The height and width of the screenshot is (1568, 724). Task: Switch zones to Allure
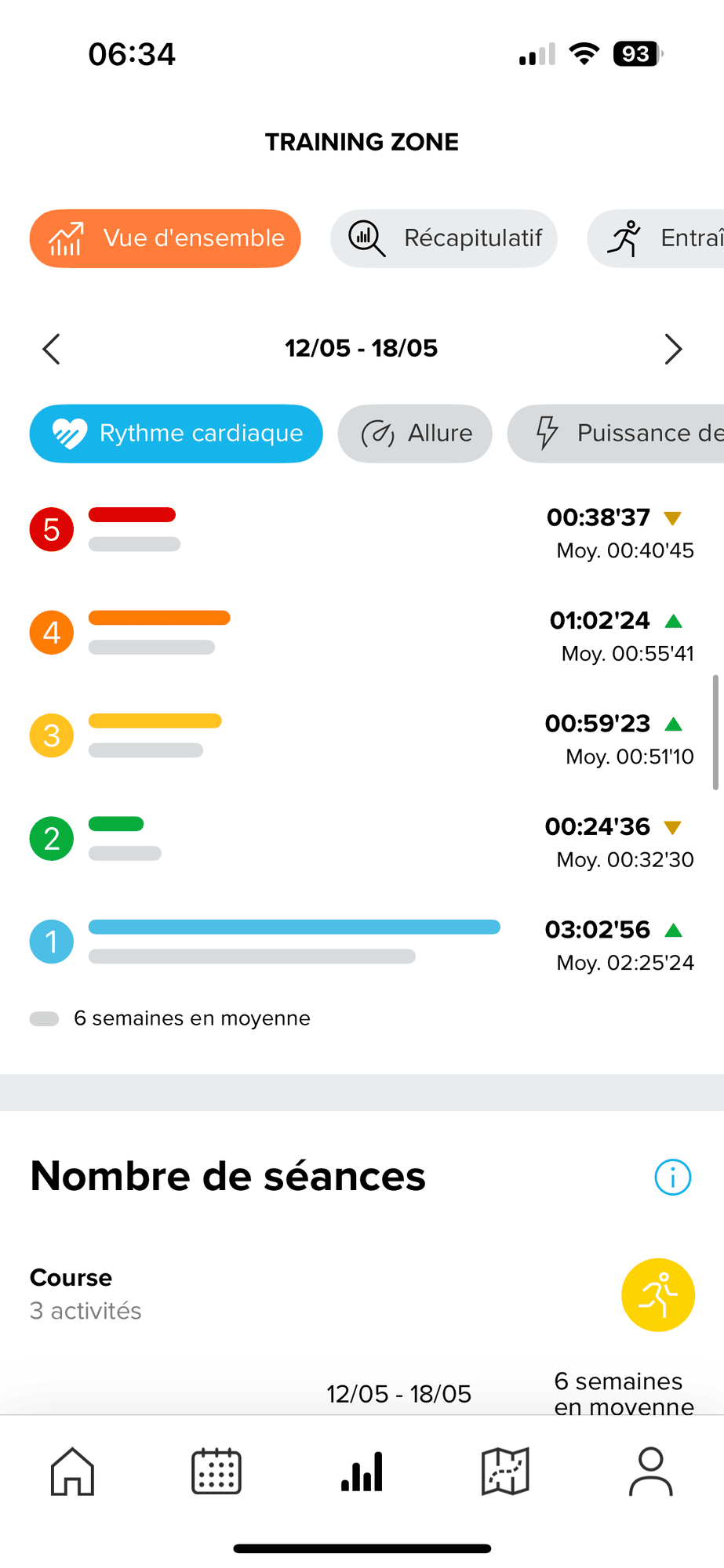click(x=415, y=434)
